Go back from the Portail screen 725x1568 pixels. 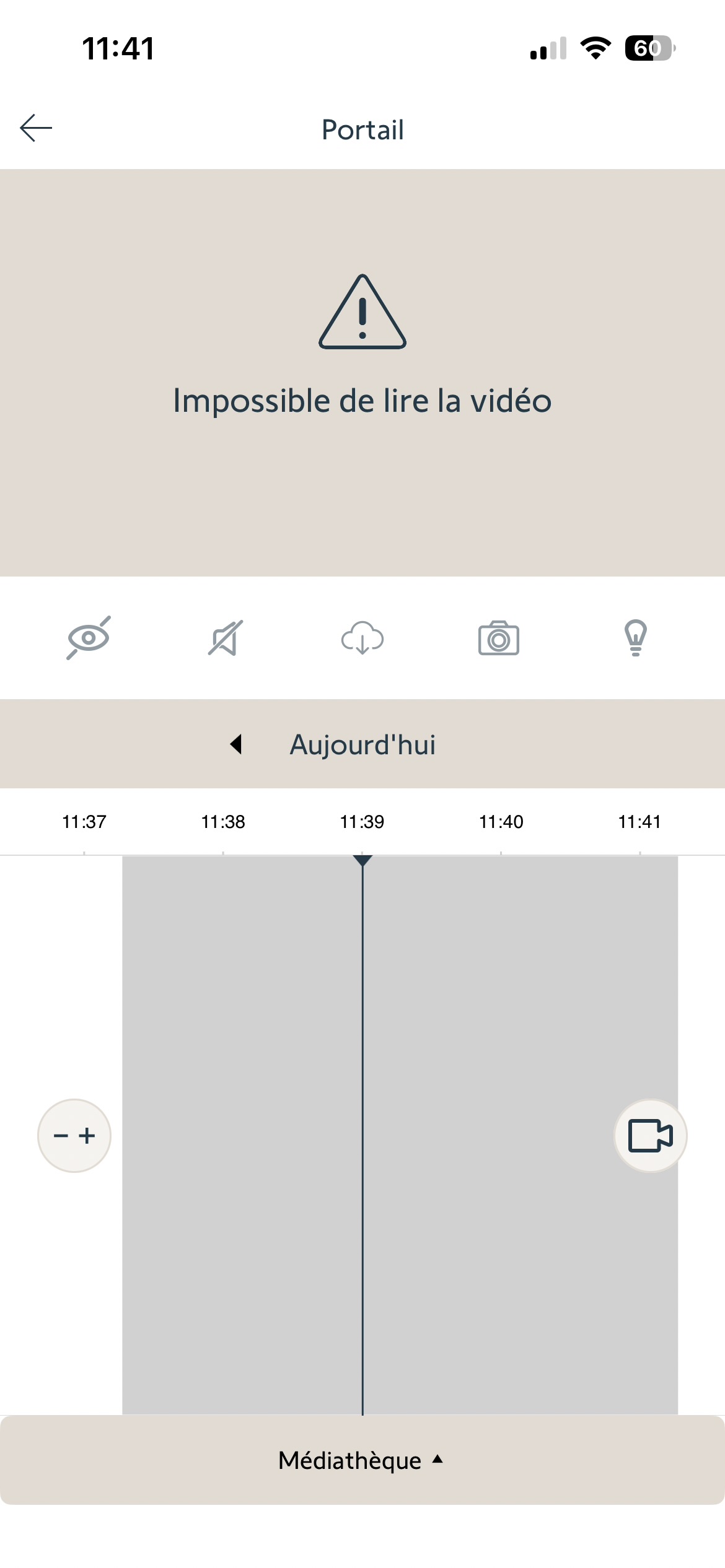coord(36,128)
